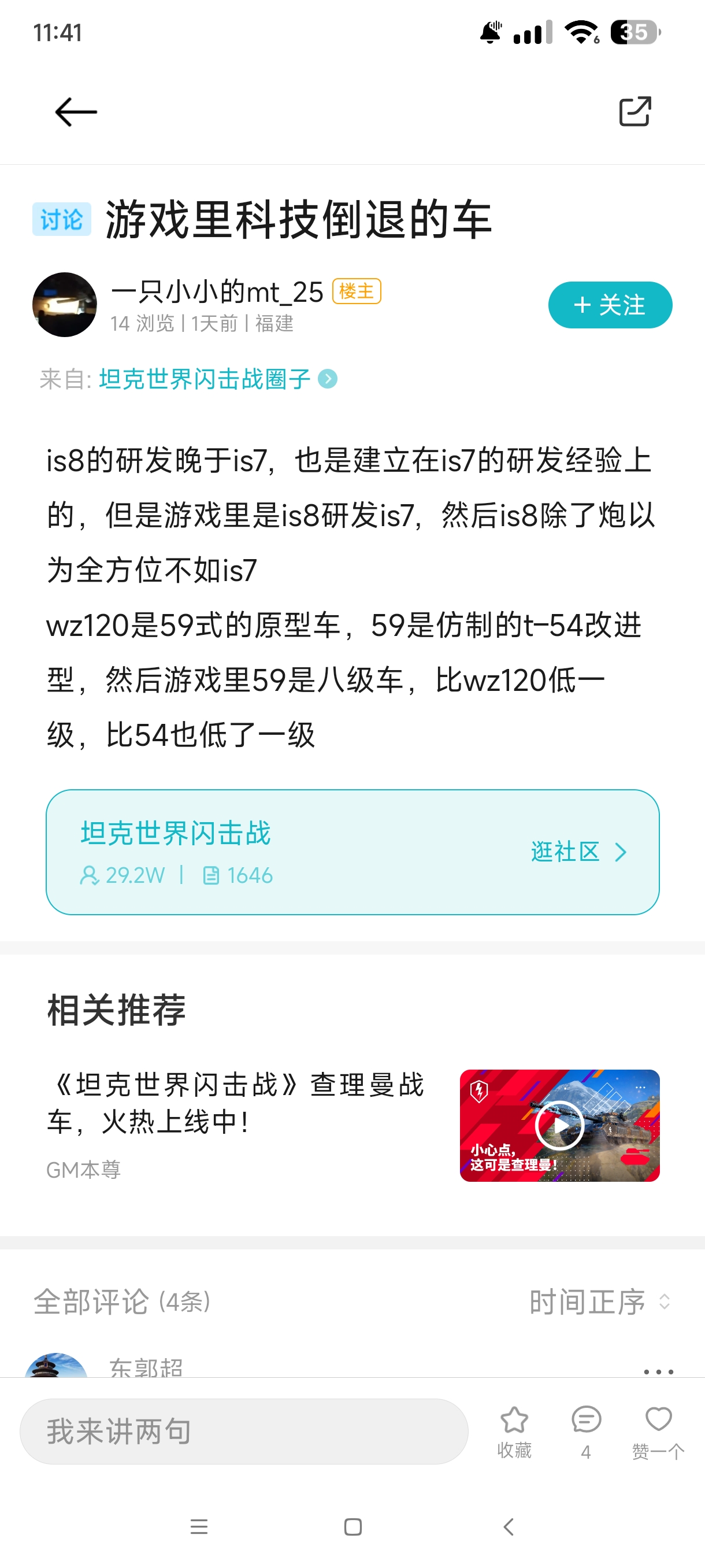Screen dimensions: 705x1568
Task: Open options menu on 东郭超's comment
Action: click(x=659, y=1371)
